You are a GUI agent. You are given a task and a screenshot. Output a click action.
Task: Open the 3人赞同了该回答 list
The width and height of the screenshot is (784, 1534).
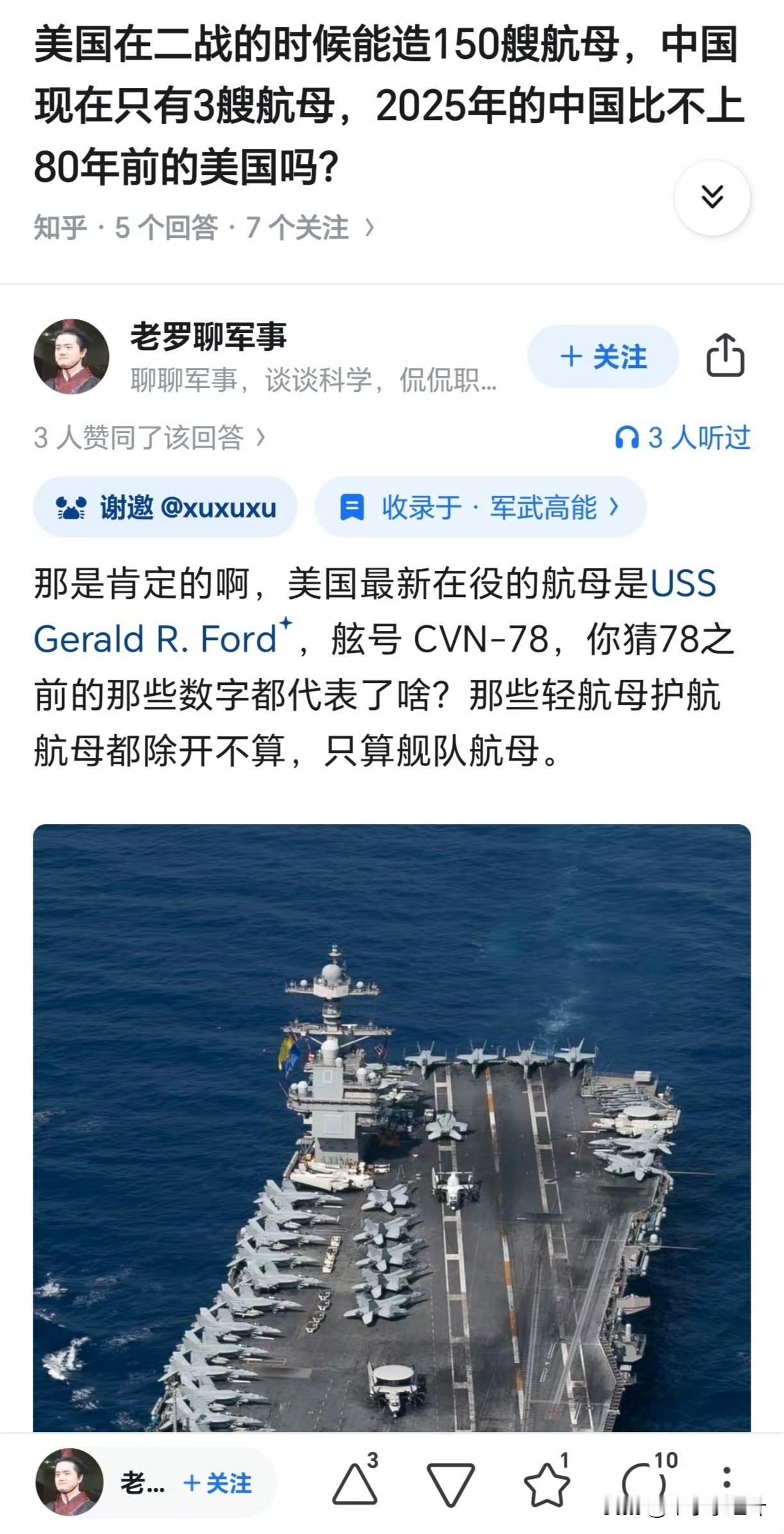coord(147,437)
